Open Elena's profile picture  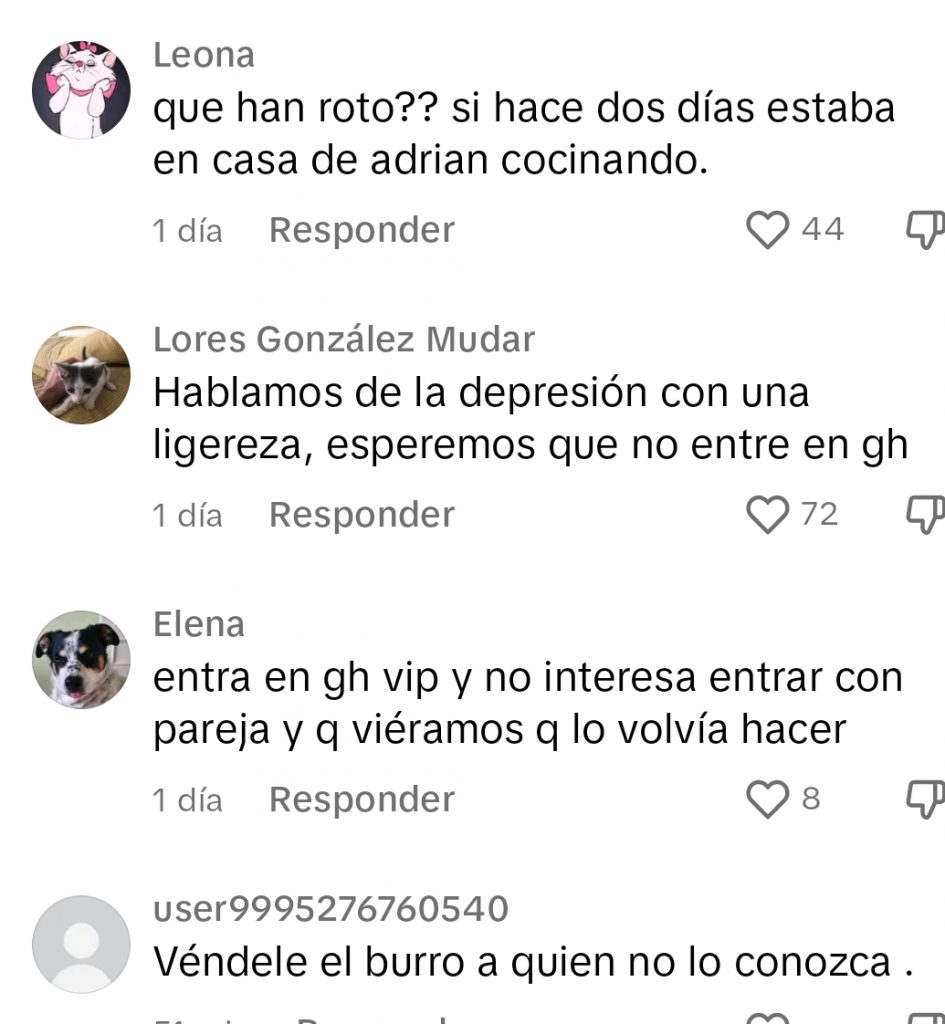pyautogui.click(x=81, y=660)
